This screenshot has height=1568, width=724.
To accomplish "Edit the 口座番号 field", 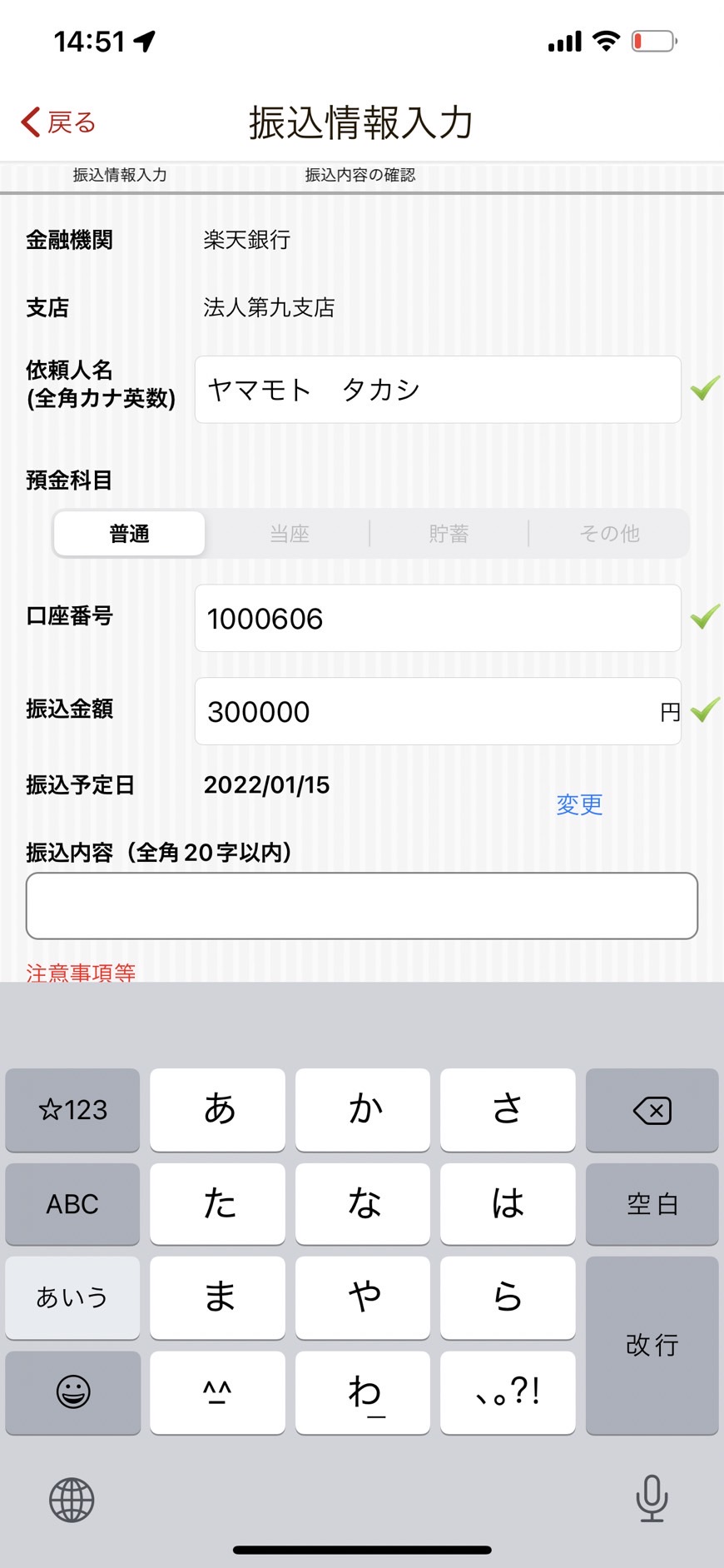I will tap(438, 618).
